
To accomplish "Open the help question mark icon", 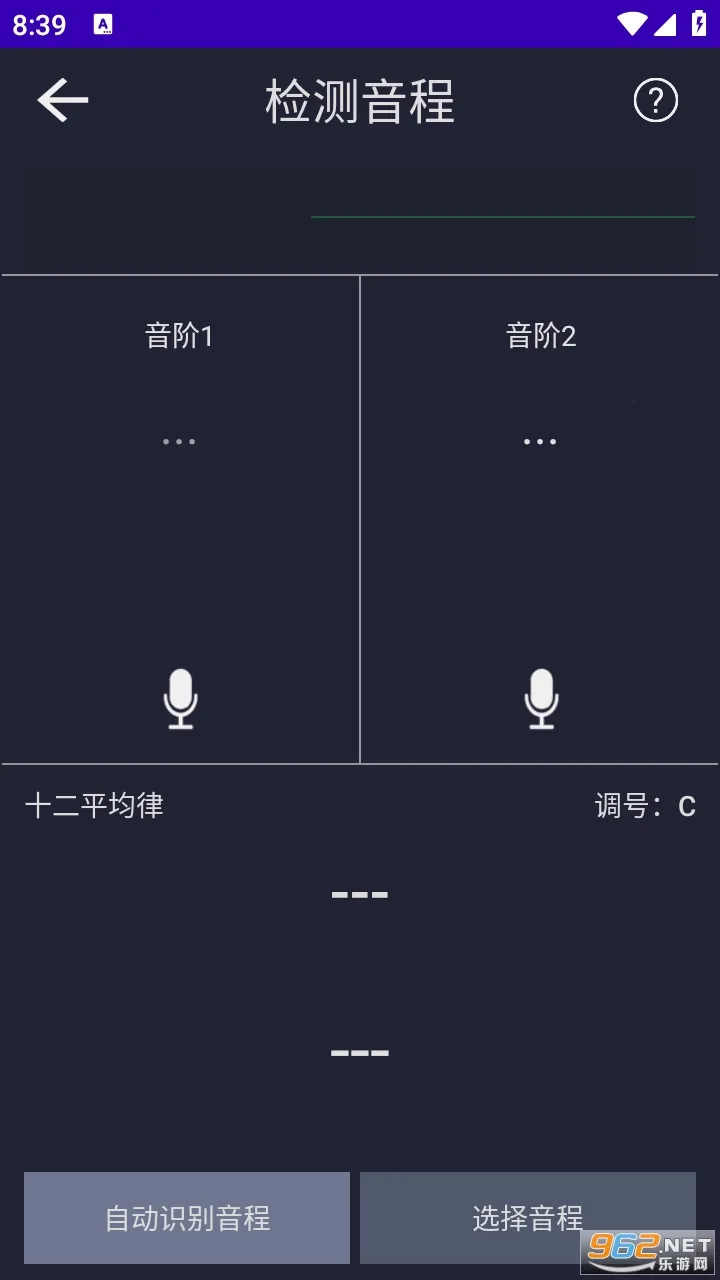I will coord(657,100).
